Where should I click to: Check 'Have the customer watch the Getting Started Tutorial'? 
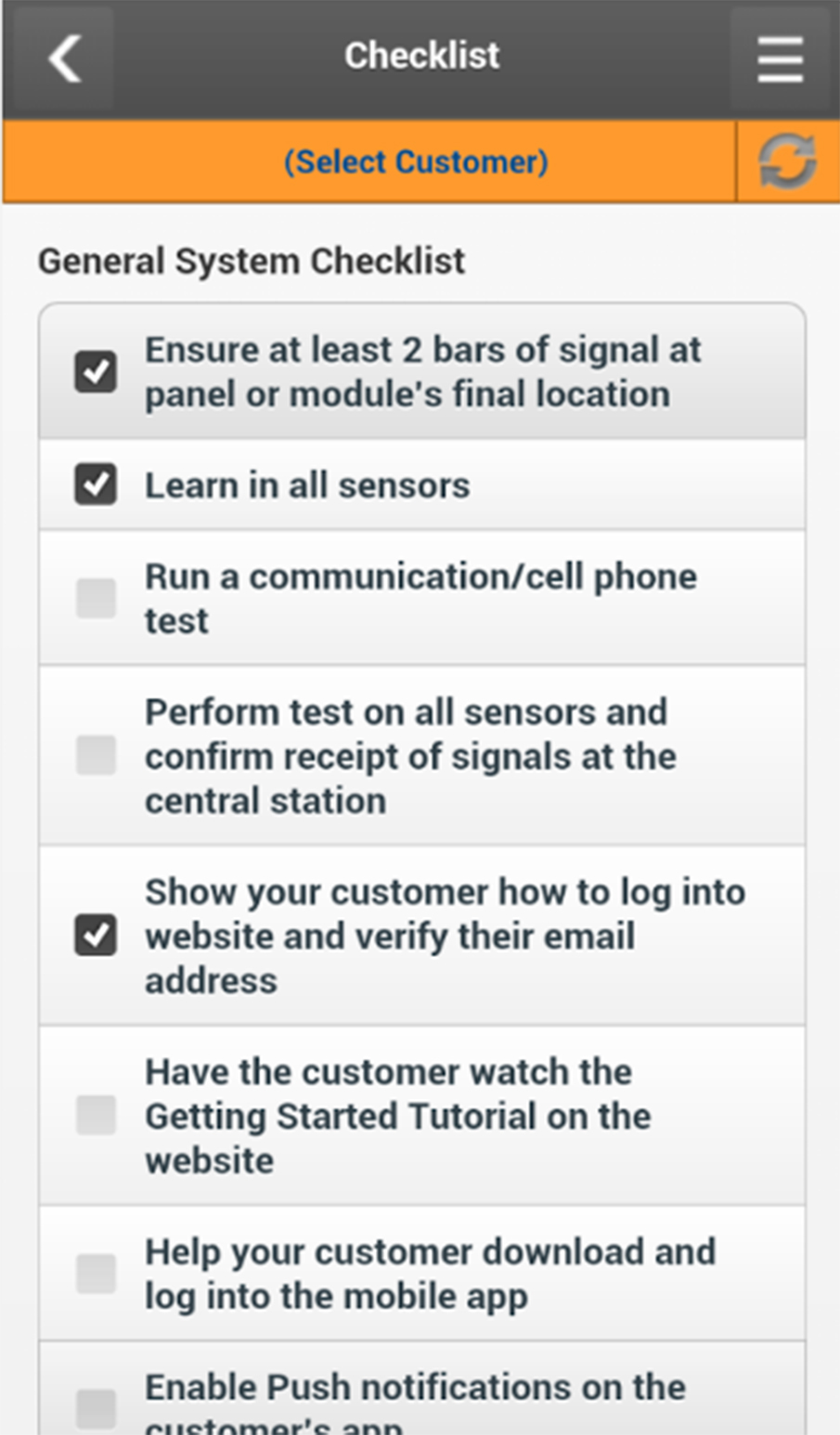pyautogui.click(x=94, y=1115)
